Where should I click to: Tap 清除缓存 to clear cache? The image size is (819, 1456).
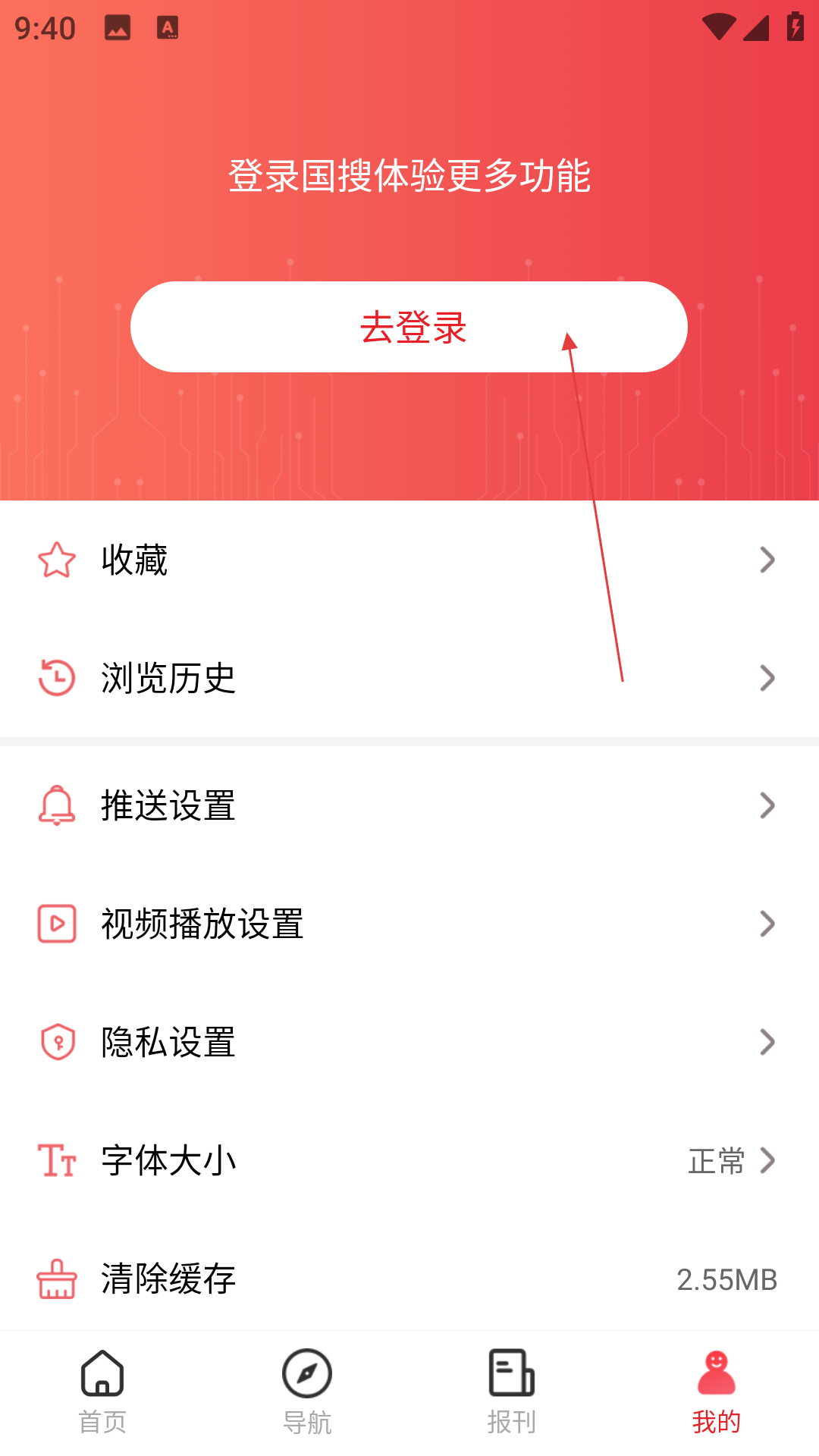click(409, 1279)
